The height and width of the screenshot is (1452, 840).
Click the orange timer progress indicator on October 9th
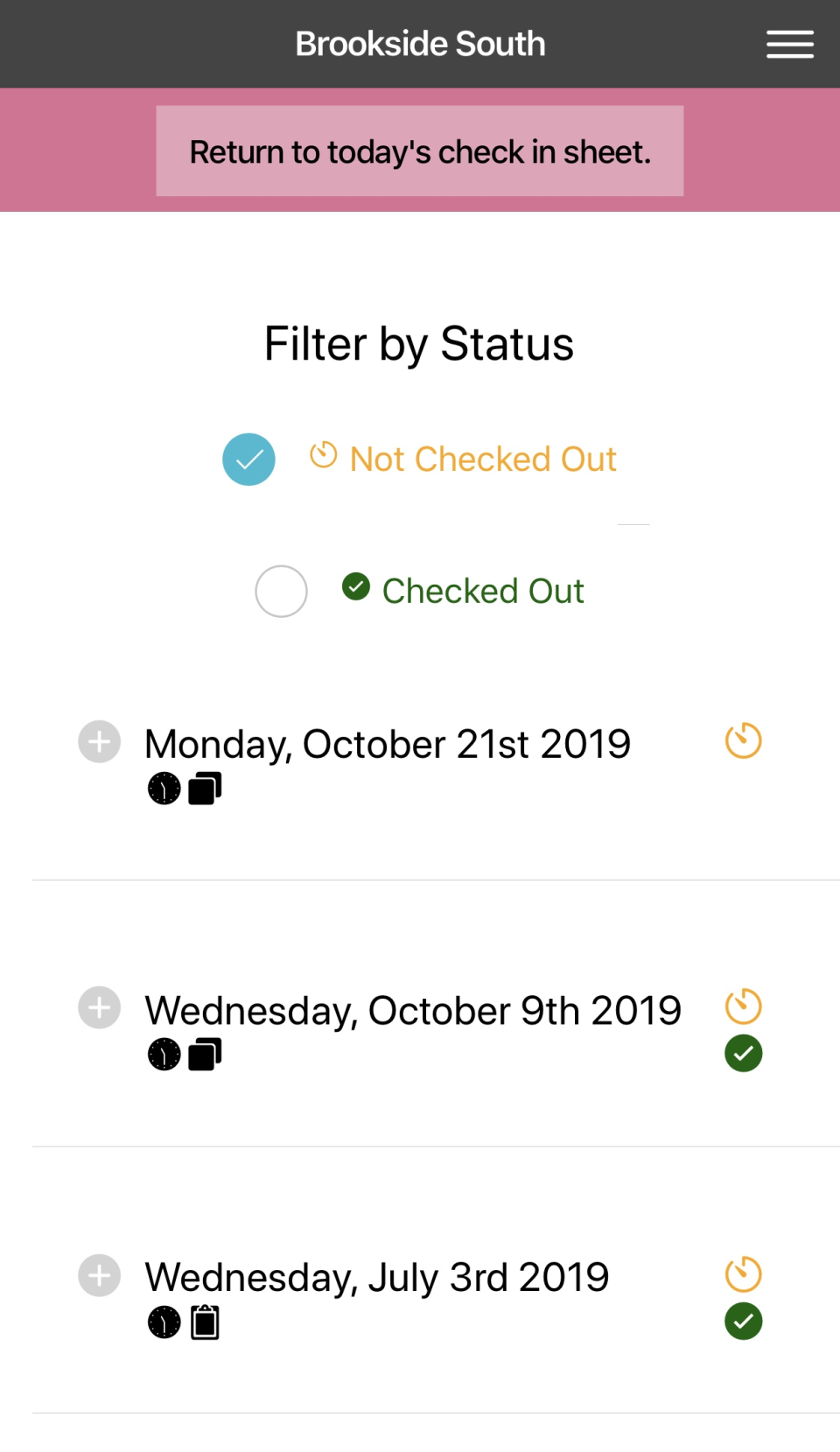click(742, 1007)
